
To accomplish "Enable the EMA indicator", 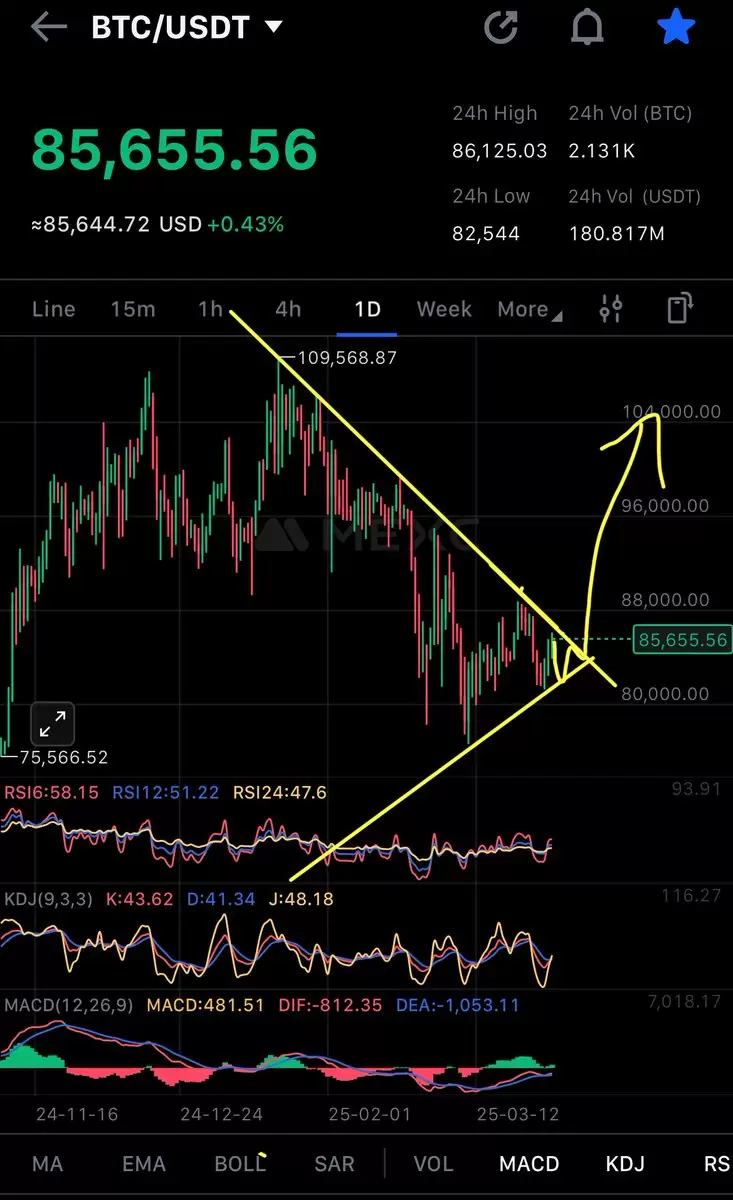I will pos(143,1164).
